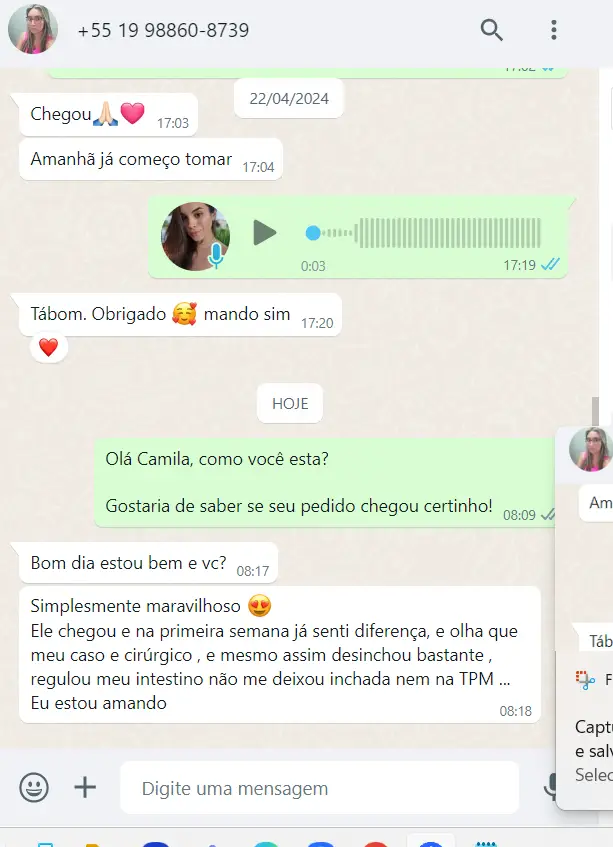
Task: Open the emoji picker
Action: point(34,787)
